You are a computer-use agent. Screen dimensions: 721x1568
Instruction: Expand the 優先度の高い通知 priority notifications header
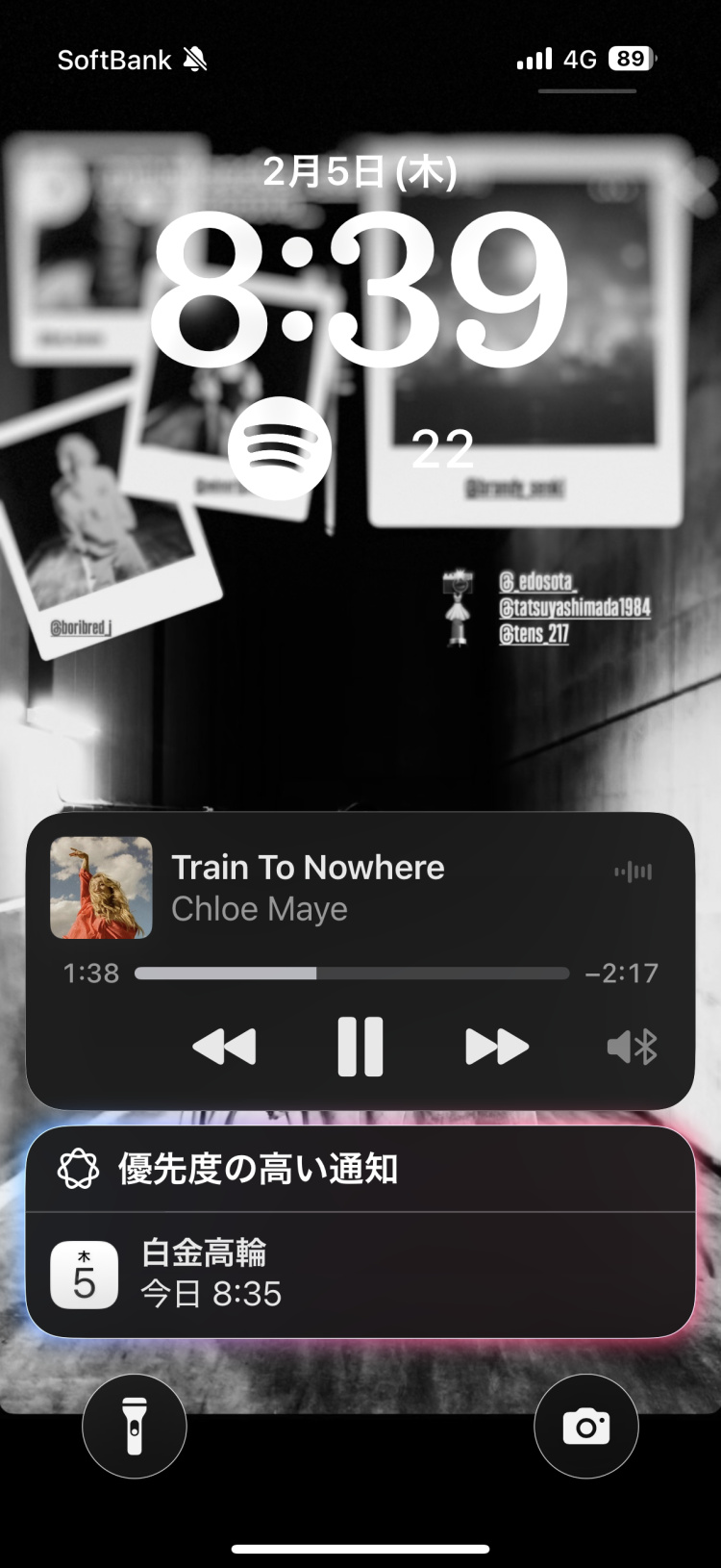(360, 1169)
